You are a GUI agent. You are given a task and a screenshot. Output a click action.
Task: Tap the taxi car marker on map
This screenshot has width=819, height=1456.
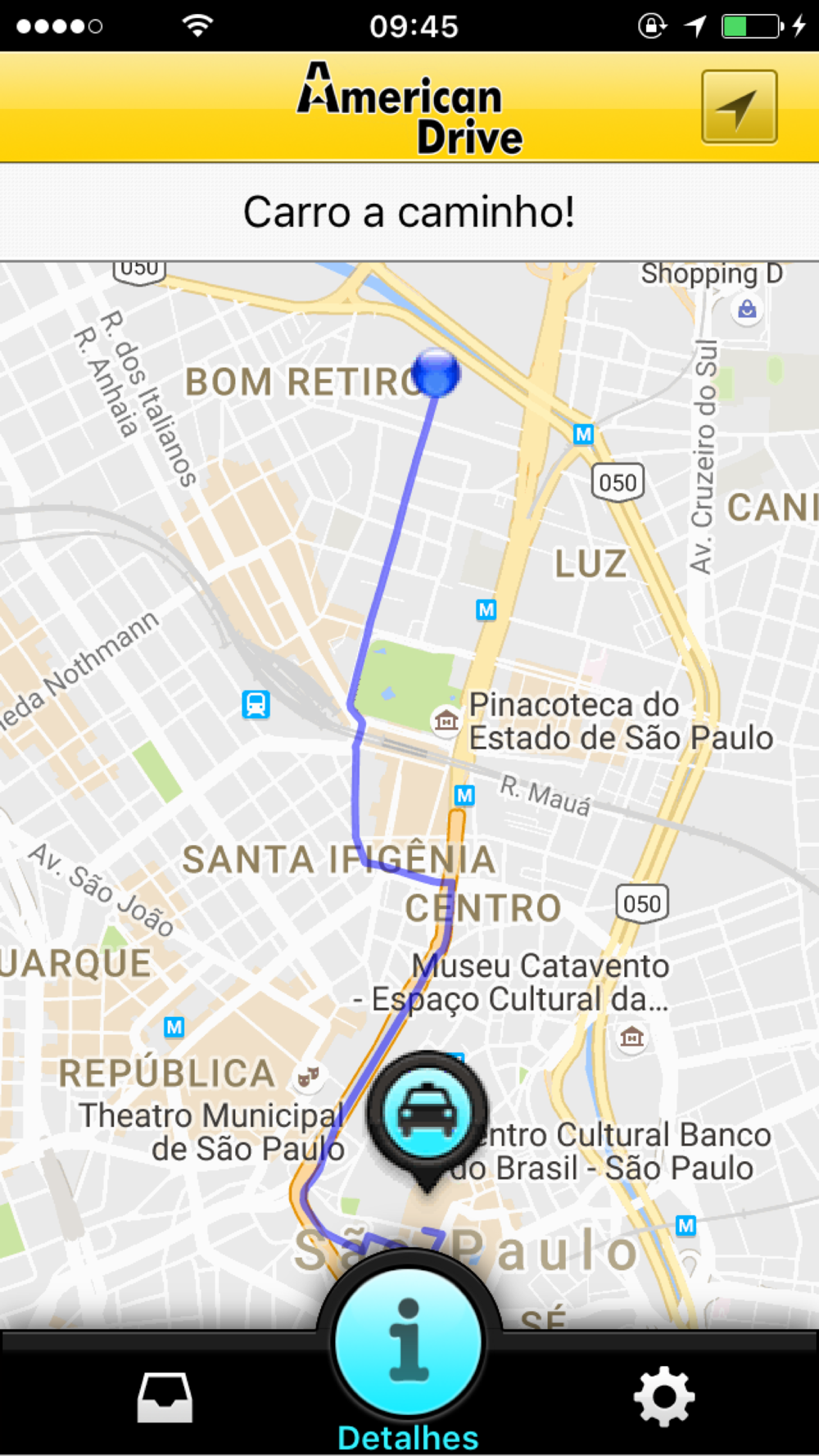point(426,1115)
